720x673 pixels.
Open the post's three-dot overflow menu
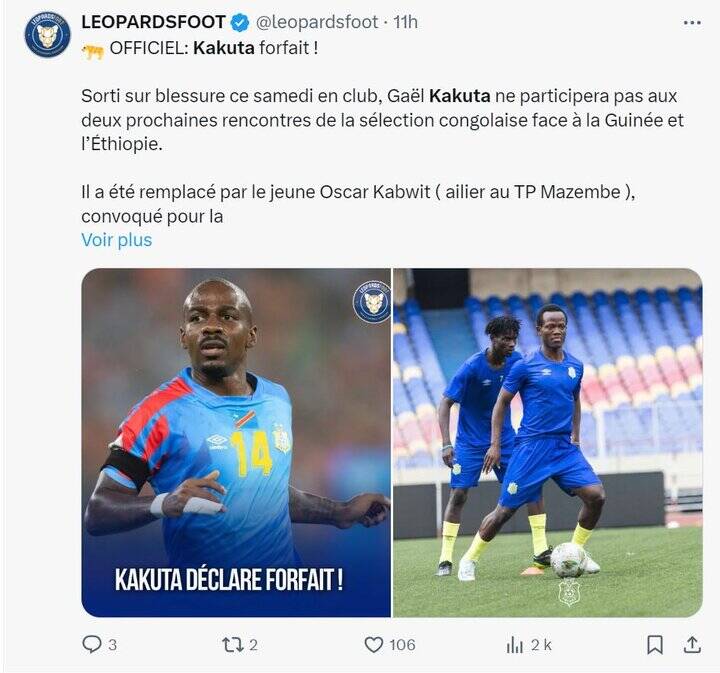click(692, 22)
